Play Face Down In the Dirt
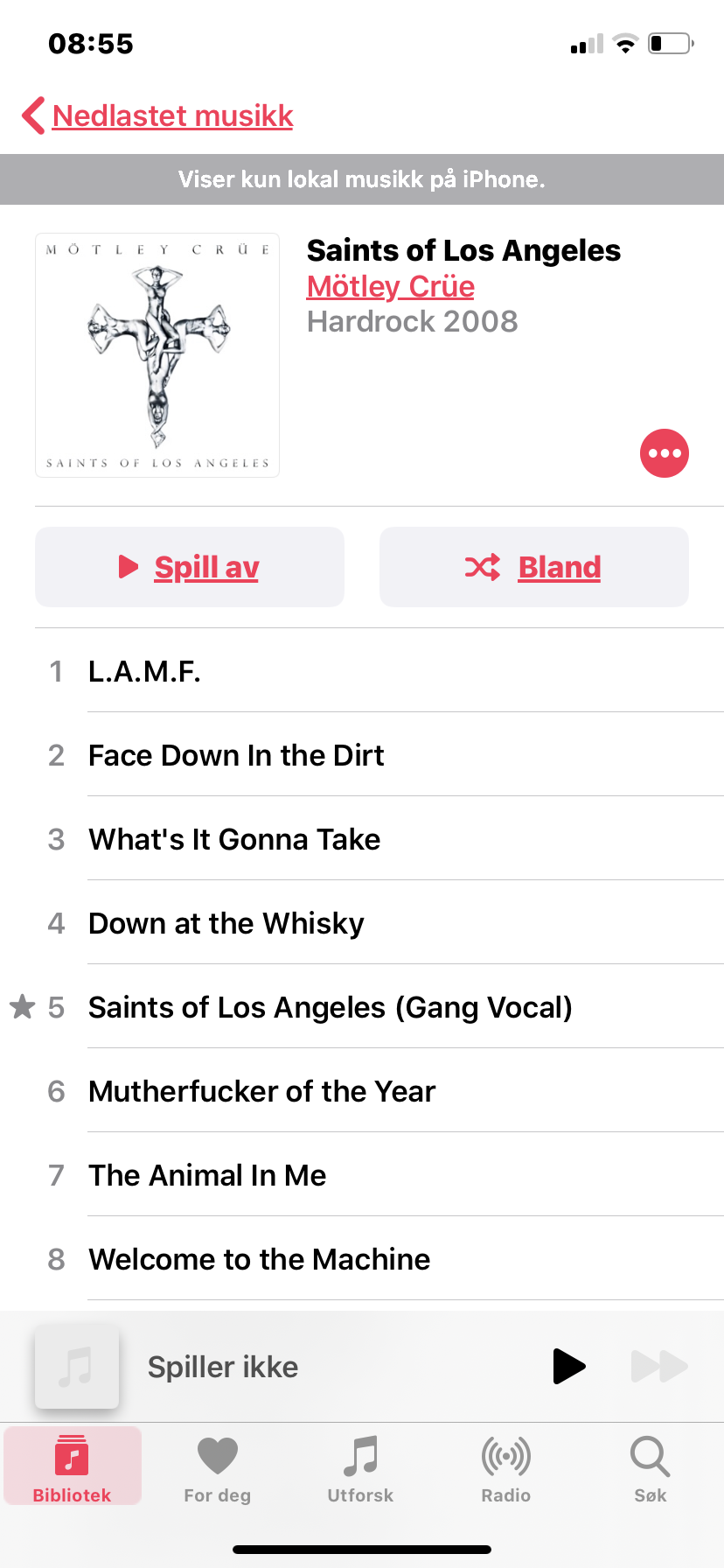The height and width of the screenshot is (1568, 724). tap(362, 755)
